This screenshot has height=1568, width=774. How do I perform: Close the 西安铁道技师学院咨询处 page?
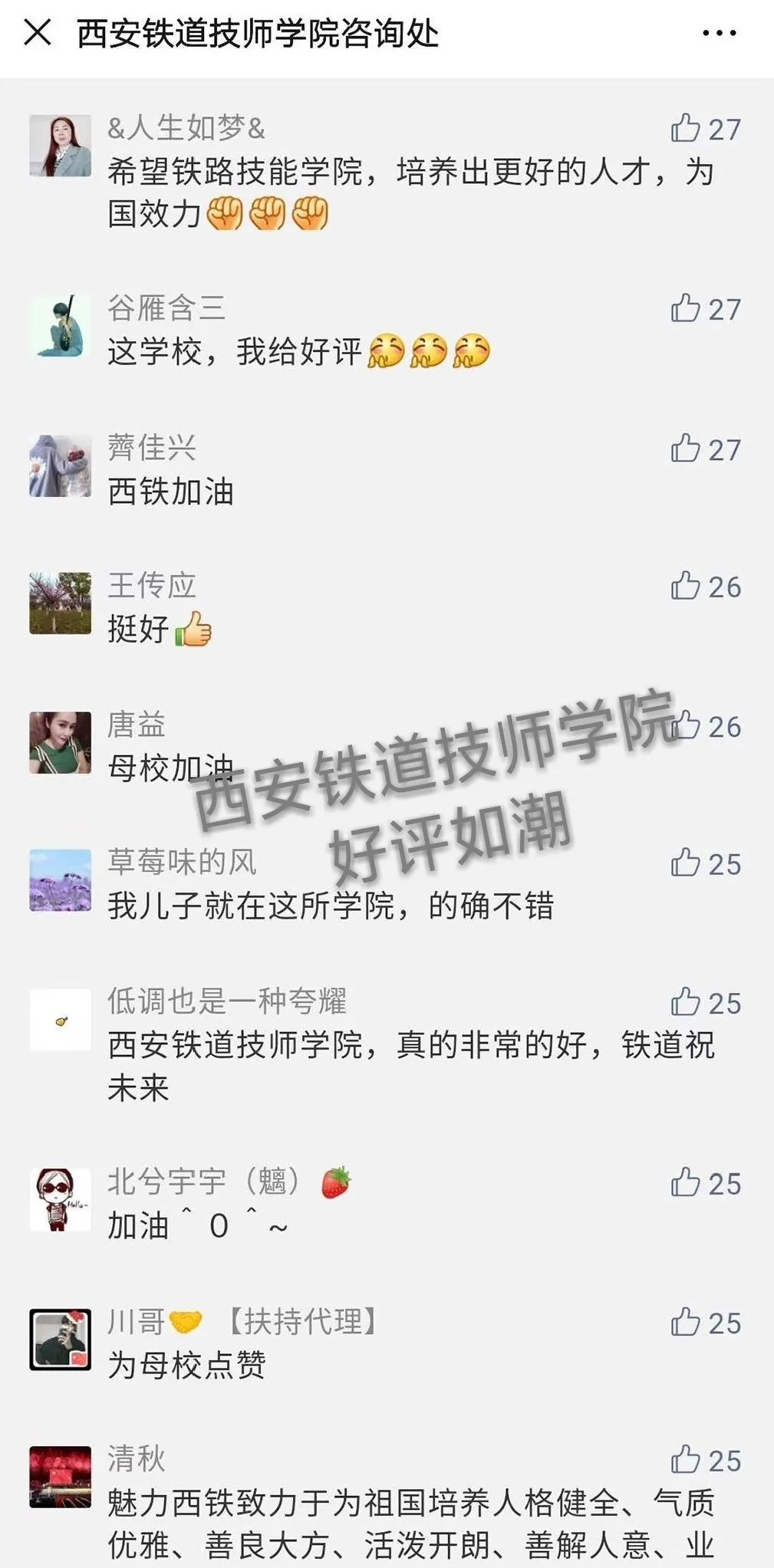(38, 33)
